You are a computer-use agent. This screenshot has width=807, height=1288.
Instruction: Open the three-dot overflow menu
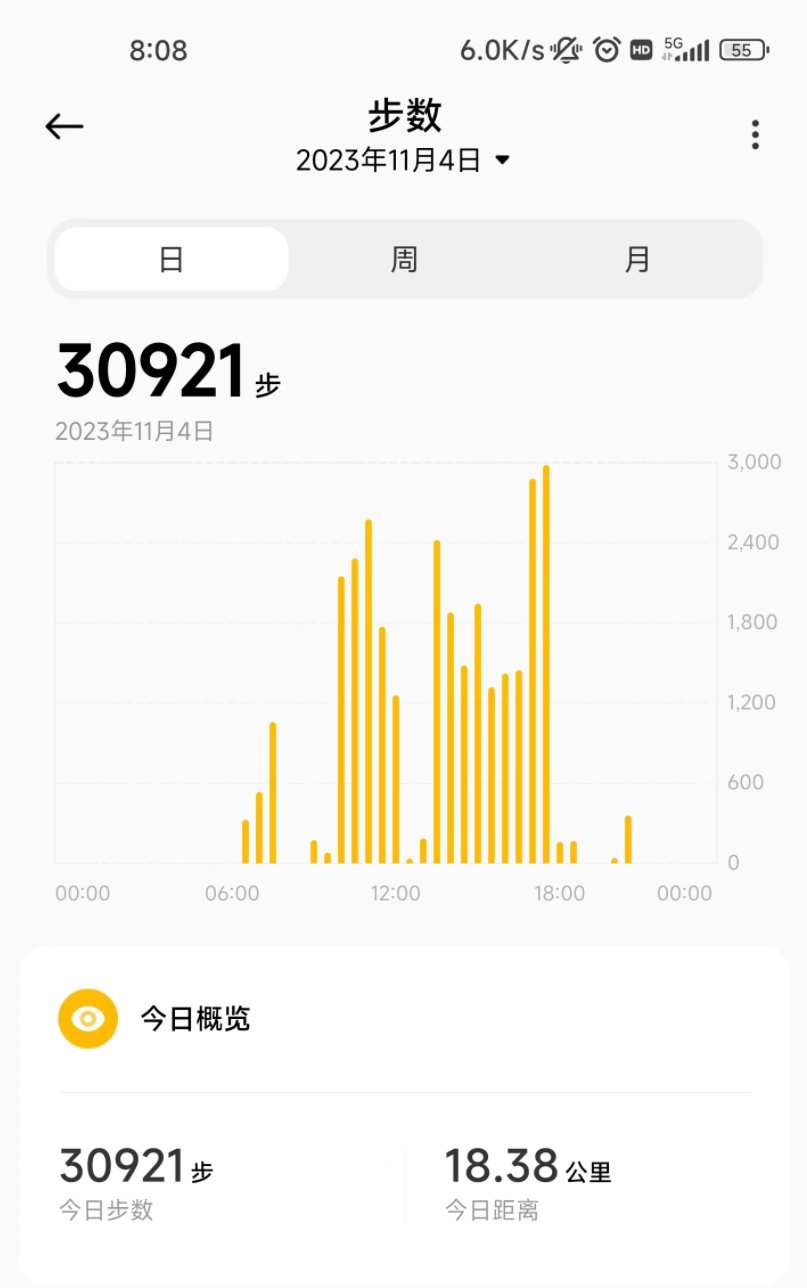pos(755,134)
